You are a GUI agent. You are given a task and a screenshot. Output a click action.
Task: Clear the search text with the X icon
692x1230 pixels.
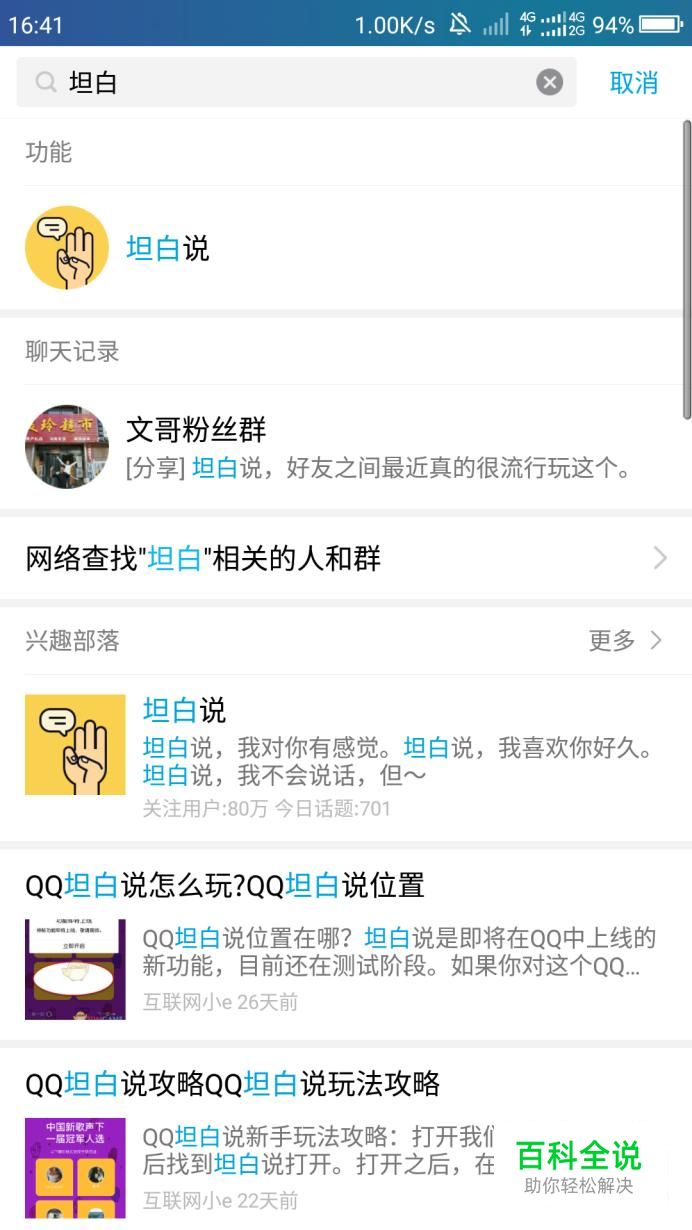click(x=549, y=82)
